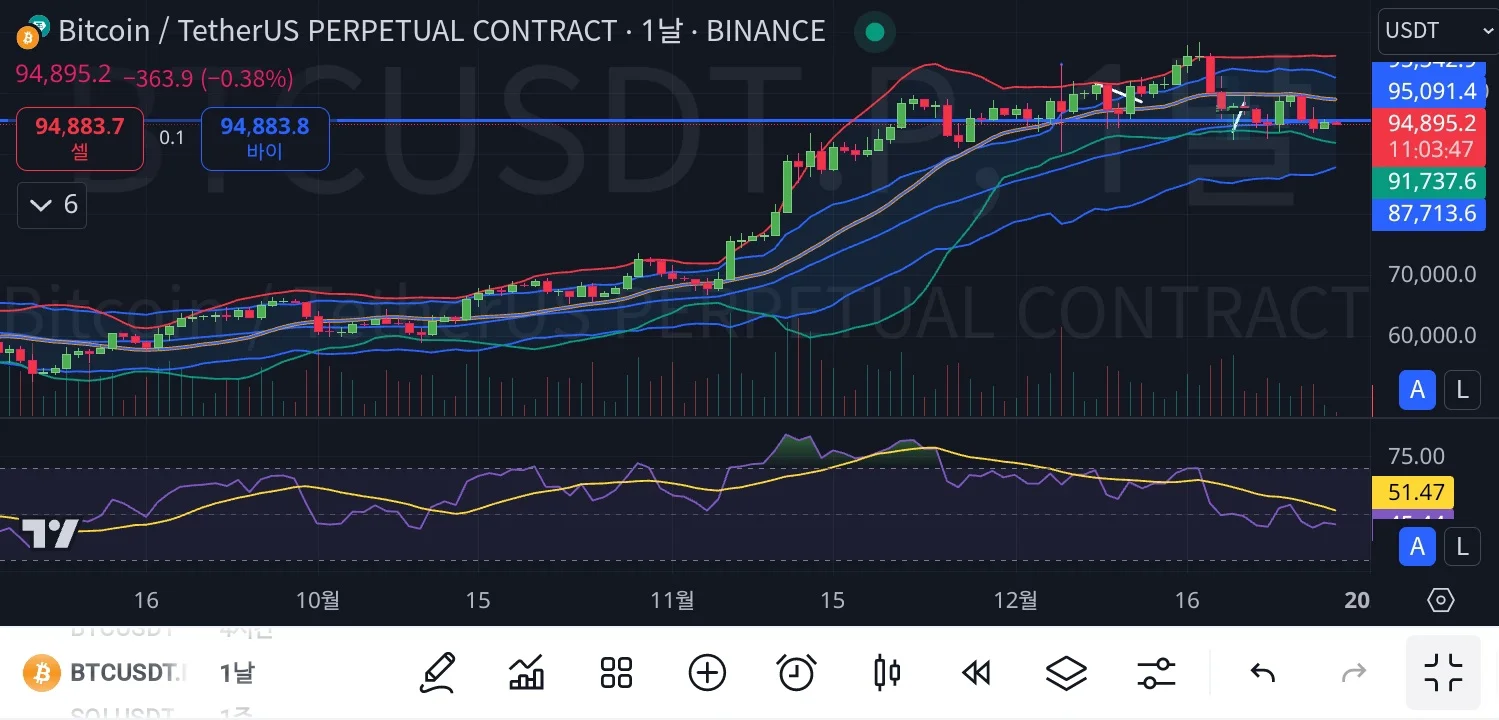Create an alert with the alarm clock icon

click(x=796, y=672)
